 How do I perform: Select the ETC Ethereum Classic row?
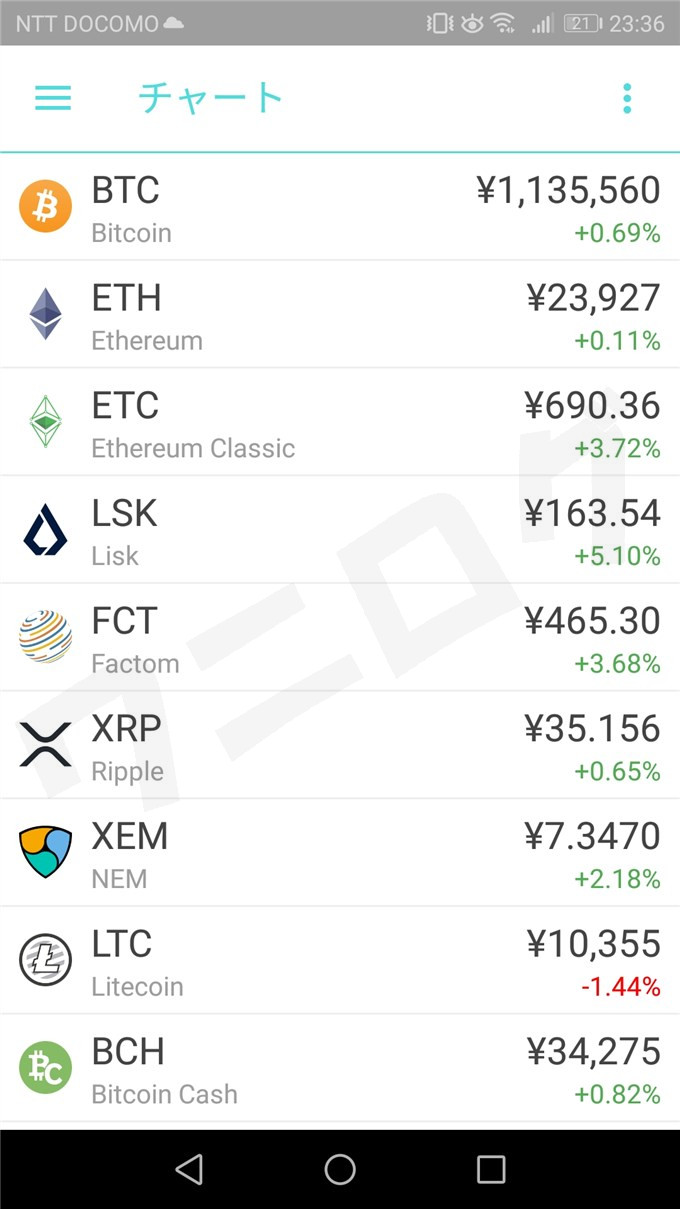click(340, 423)
